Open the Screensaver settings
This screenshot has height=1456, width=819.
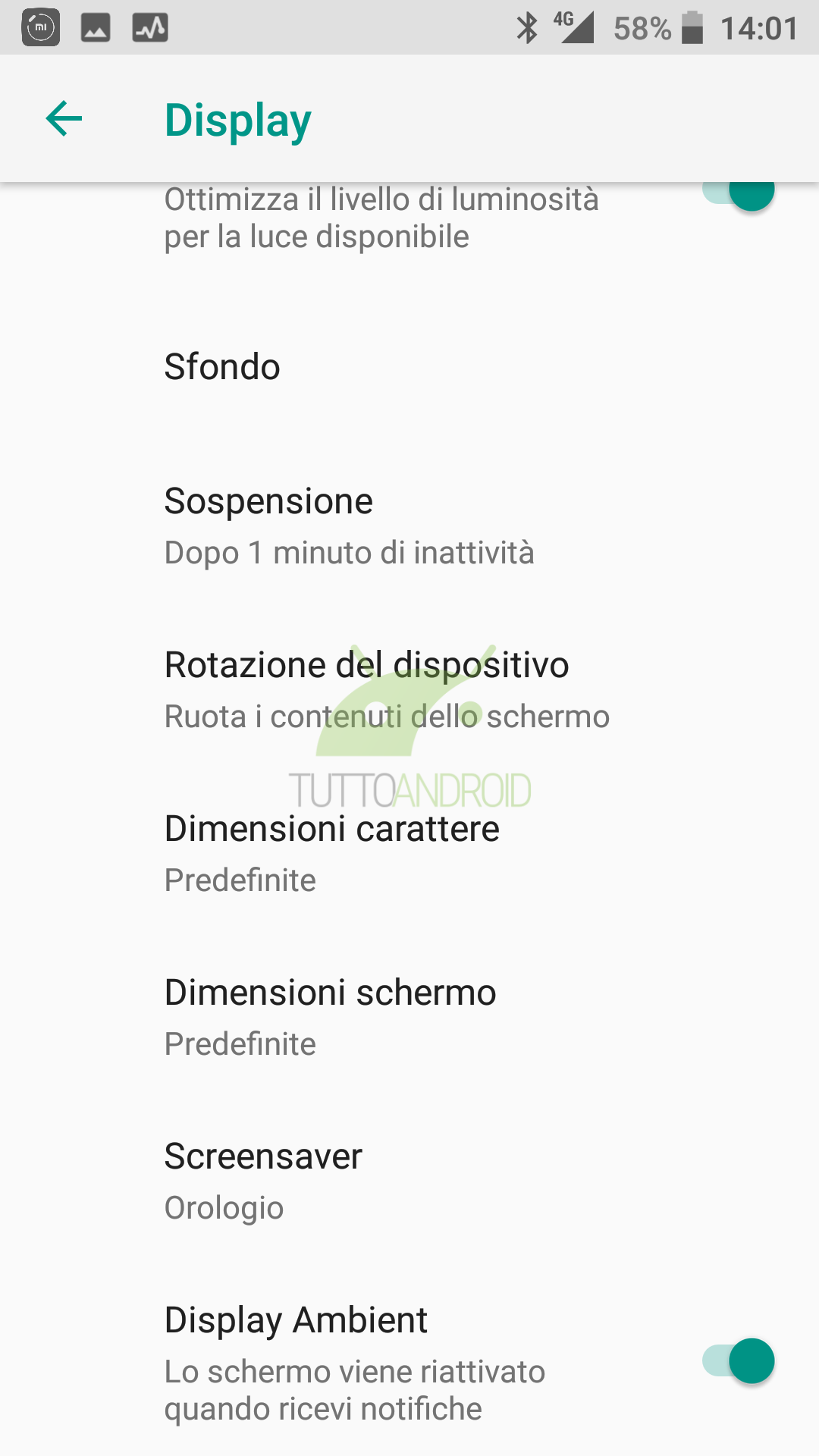pyautogui.click(x=409, y=1181)
